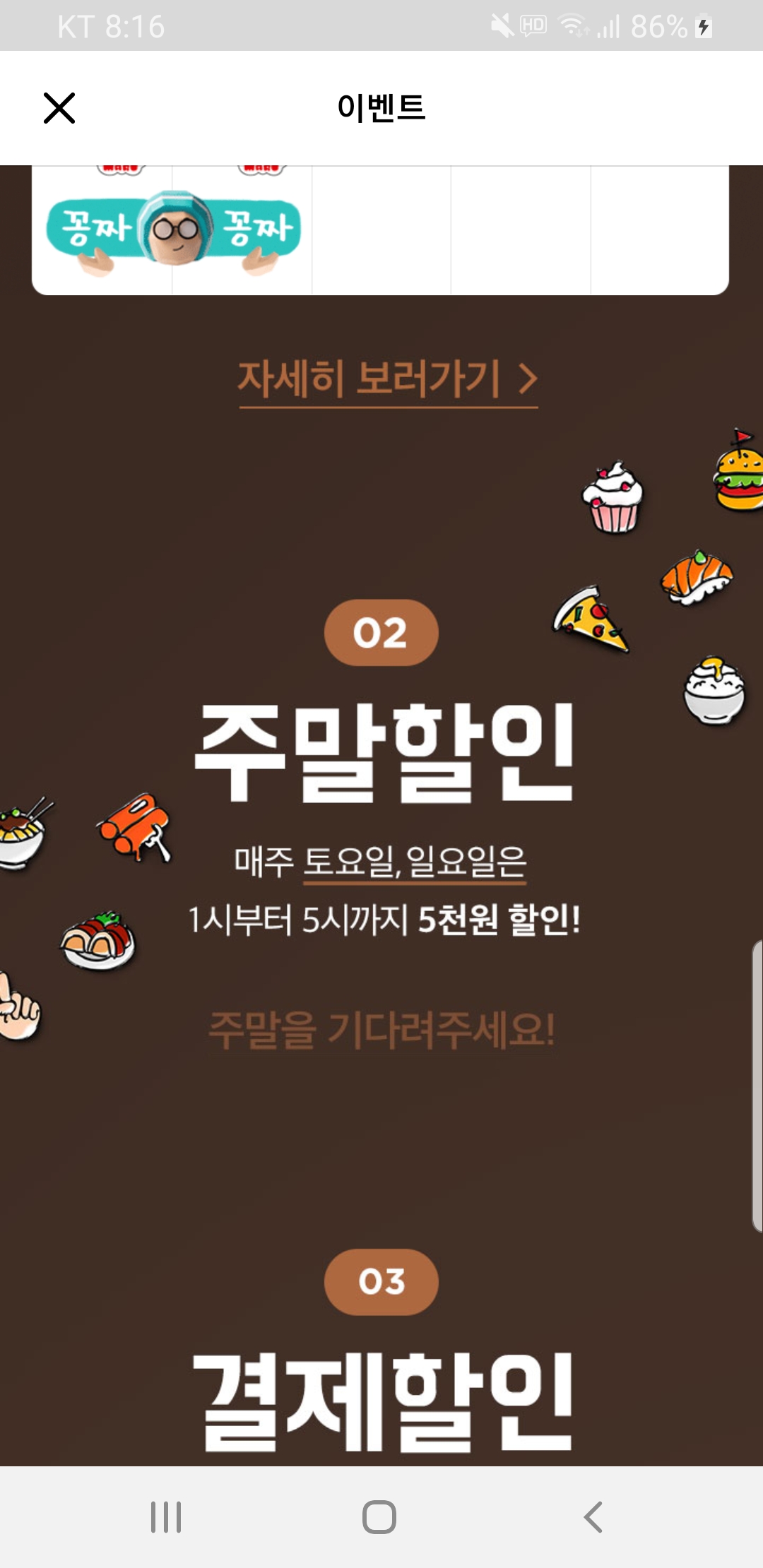The height and width of the screenshot is (1568, 763).
Task: Go to the home screen
Action: point(379,1516)
